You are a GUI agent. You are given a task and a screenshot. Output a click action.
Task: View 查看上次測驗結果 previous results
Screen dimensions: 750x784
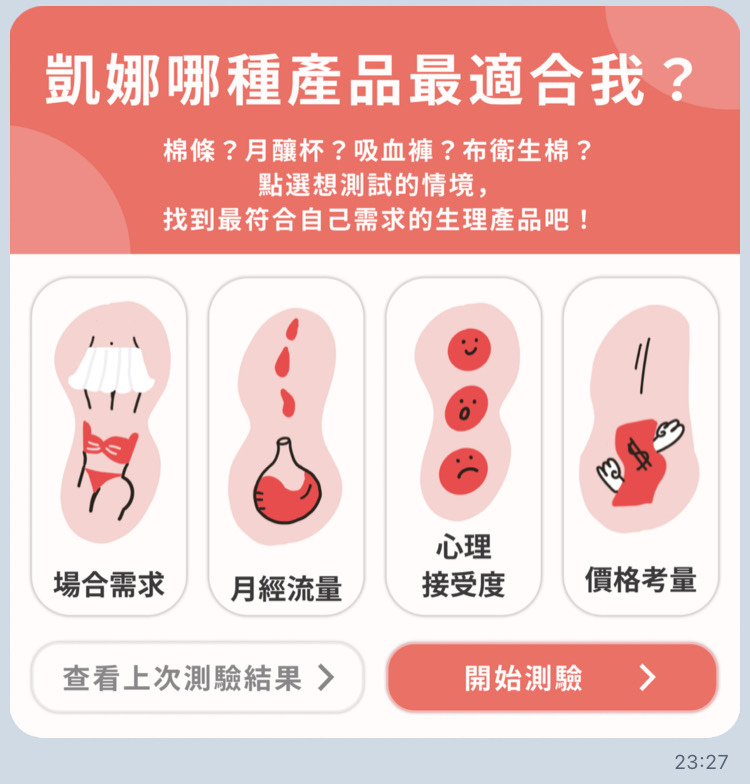198,678
